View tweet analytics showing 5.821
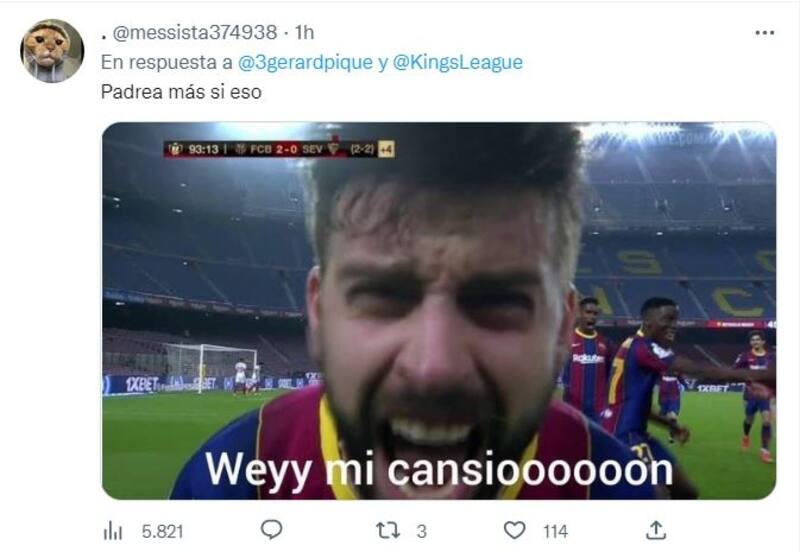The width and height of the screenshot is (800, 552). (113, 530)
